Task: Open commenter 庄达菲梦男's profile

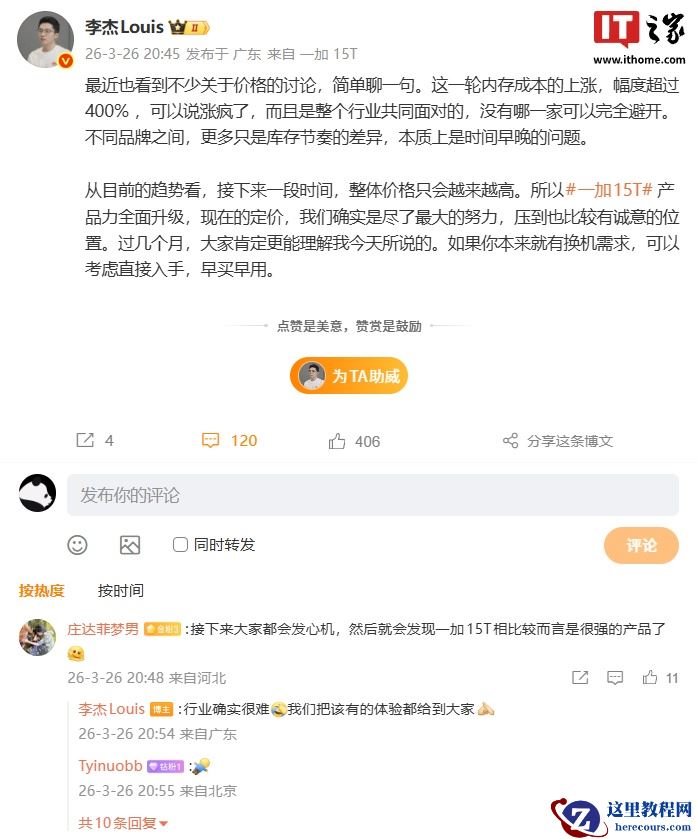Action: click(x=103, y=629)
